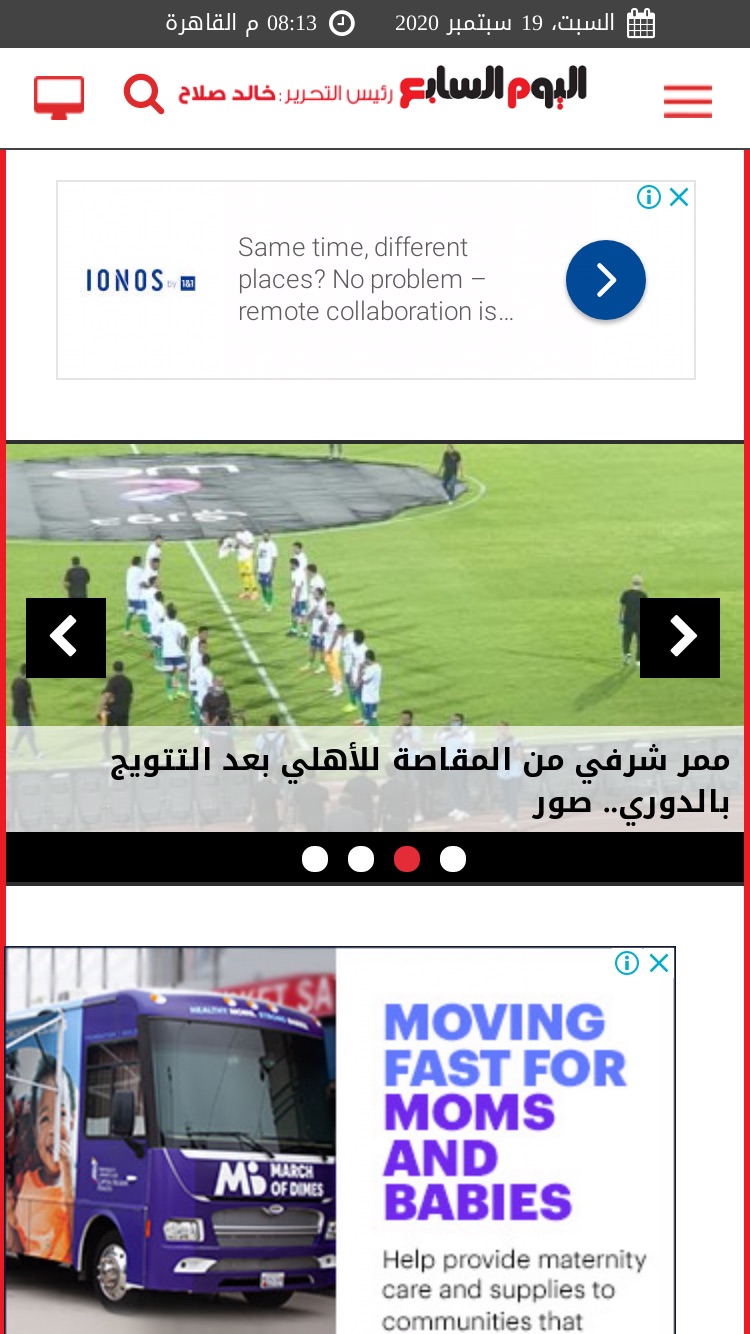
Task: Open the hamburger menu
Action: point(687,100)
